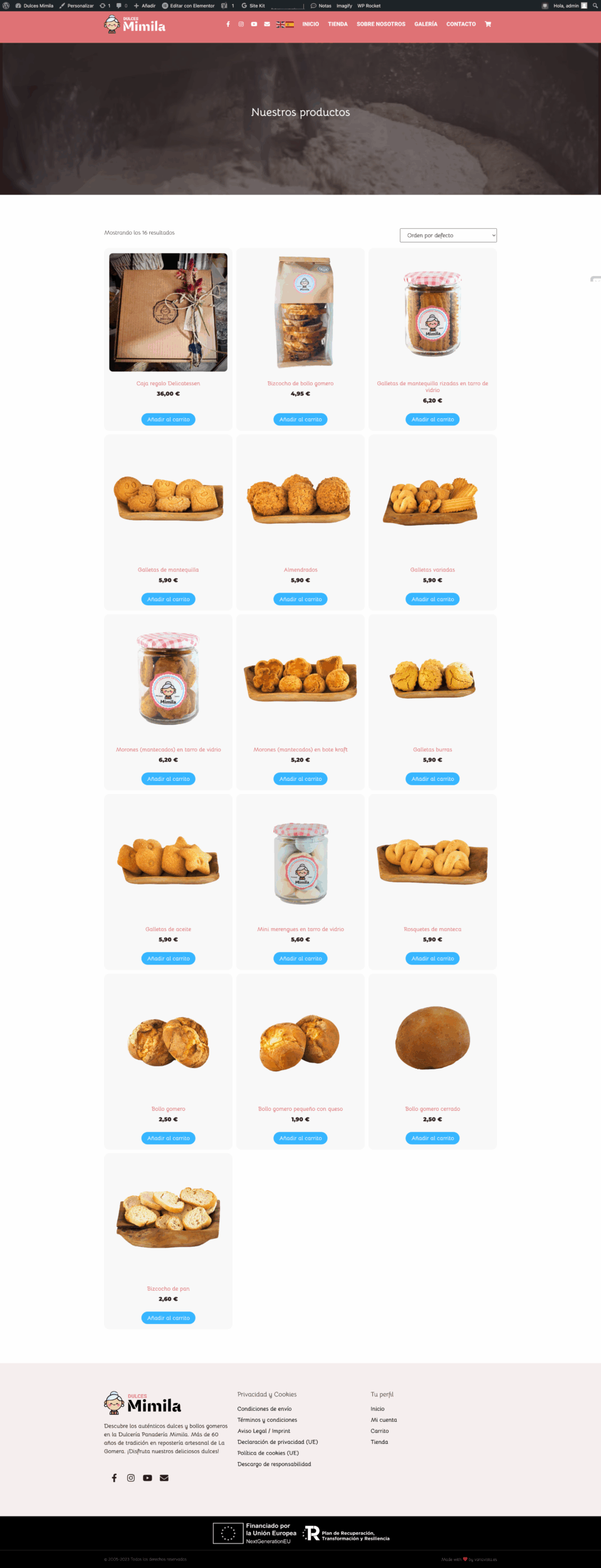Add Bizcocho de bollo gomero to cart
This screenshot has height=1568, width=601.
(300, 419)
